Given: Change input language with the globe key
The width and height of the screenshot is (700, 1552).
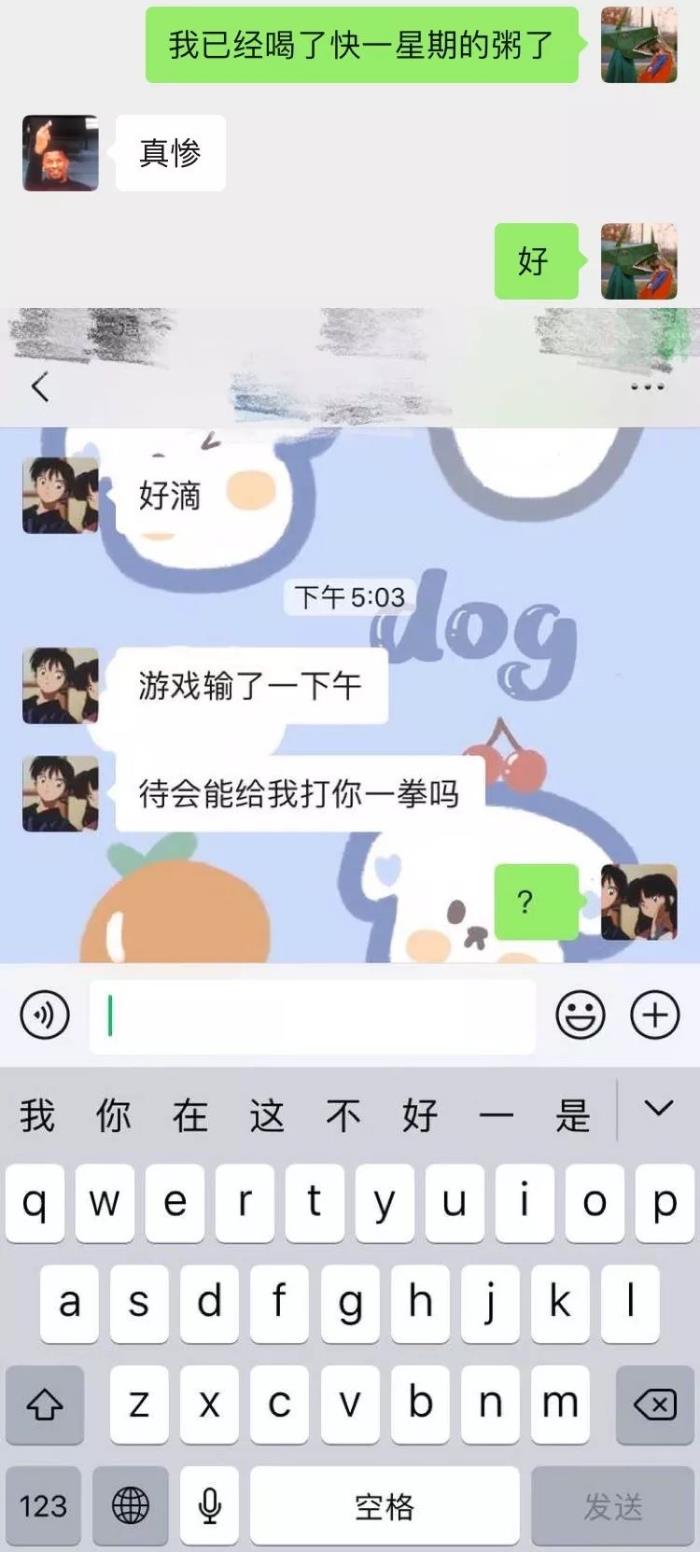Looking at the screenshot, I should pos(130,1506).
